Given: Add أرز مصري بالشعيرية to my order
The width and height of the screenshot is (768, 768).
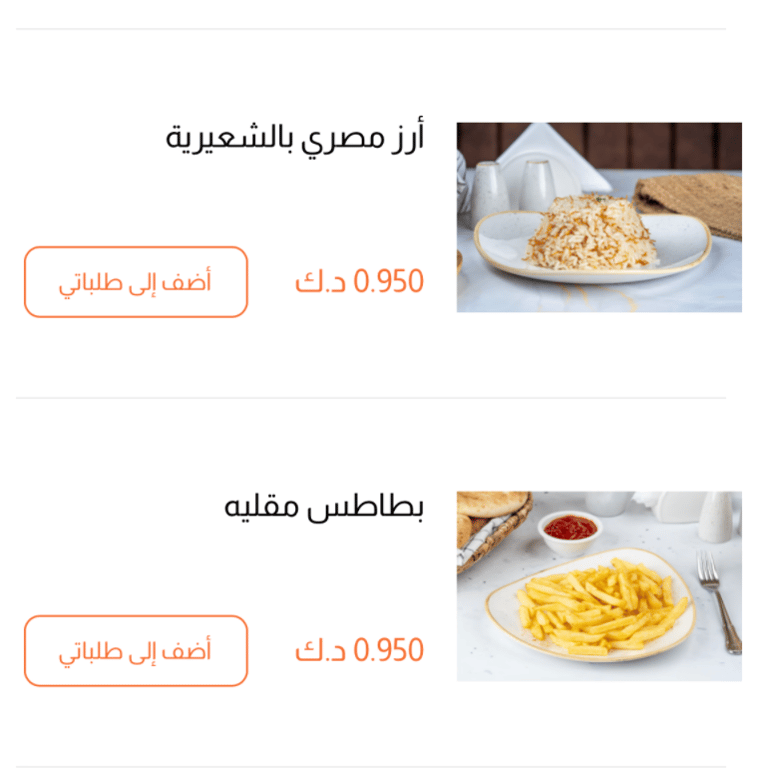Looking at the screenshot, I should coord(136,282).
